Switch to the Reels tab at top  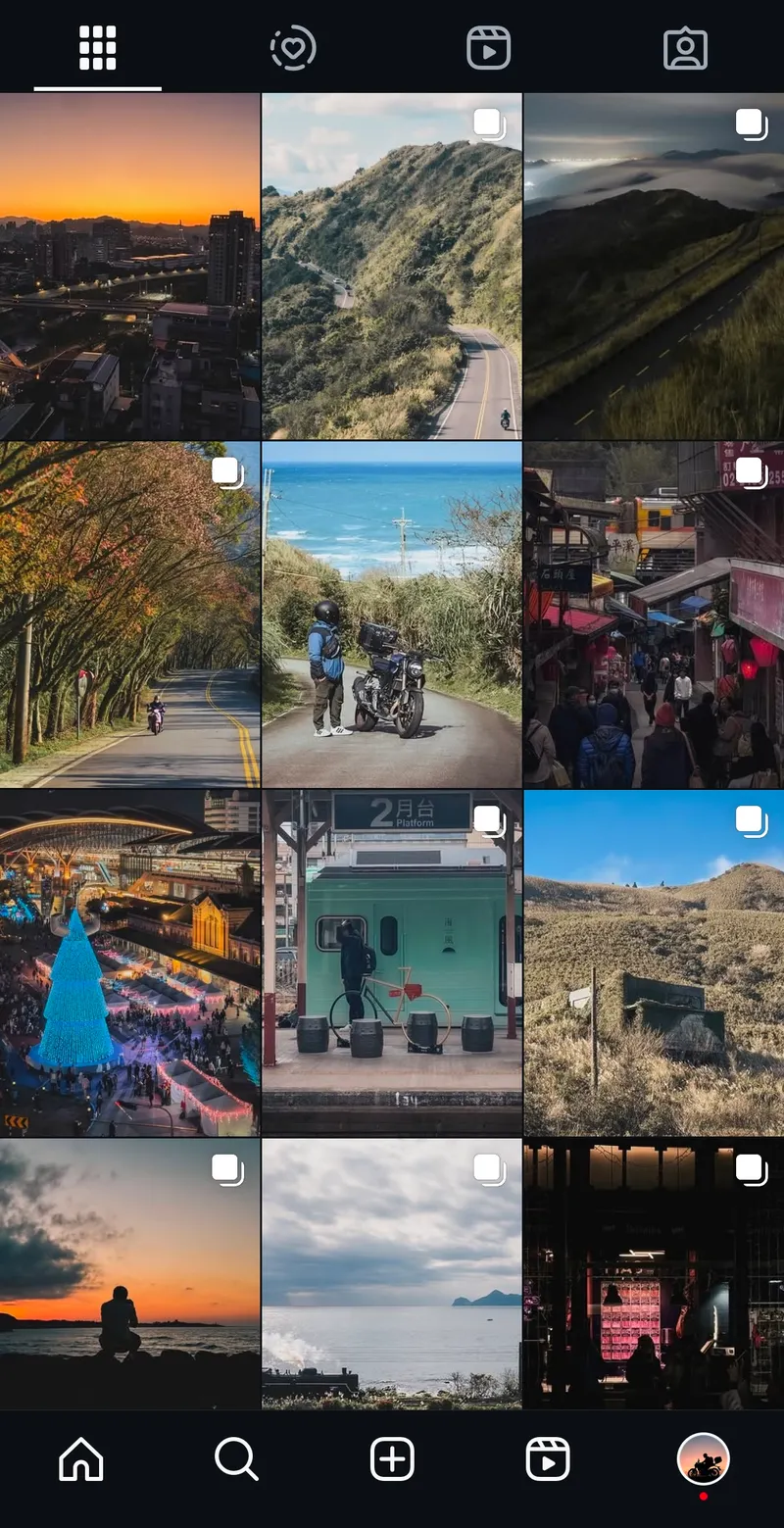pos(488,47)
